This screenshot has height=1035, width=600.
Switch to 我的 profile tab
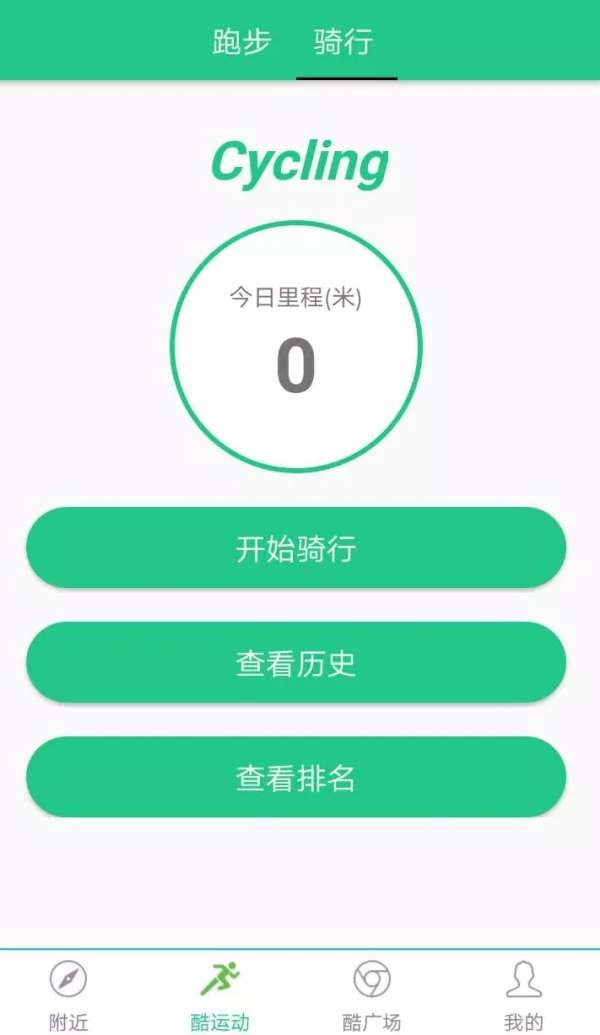[x=523, y=993]
